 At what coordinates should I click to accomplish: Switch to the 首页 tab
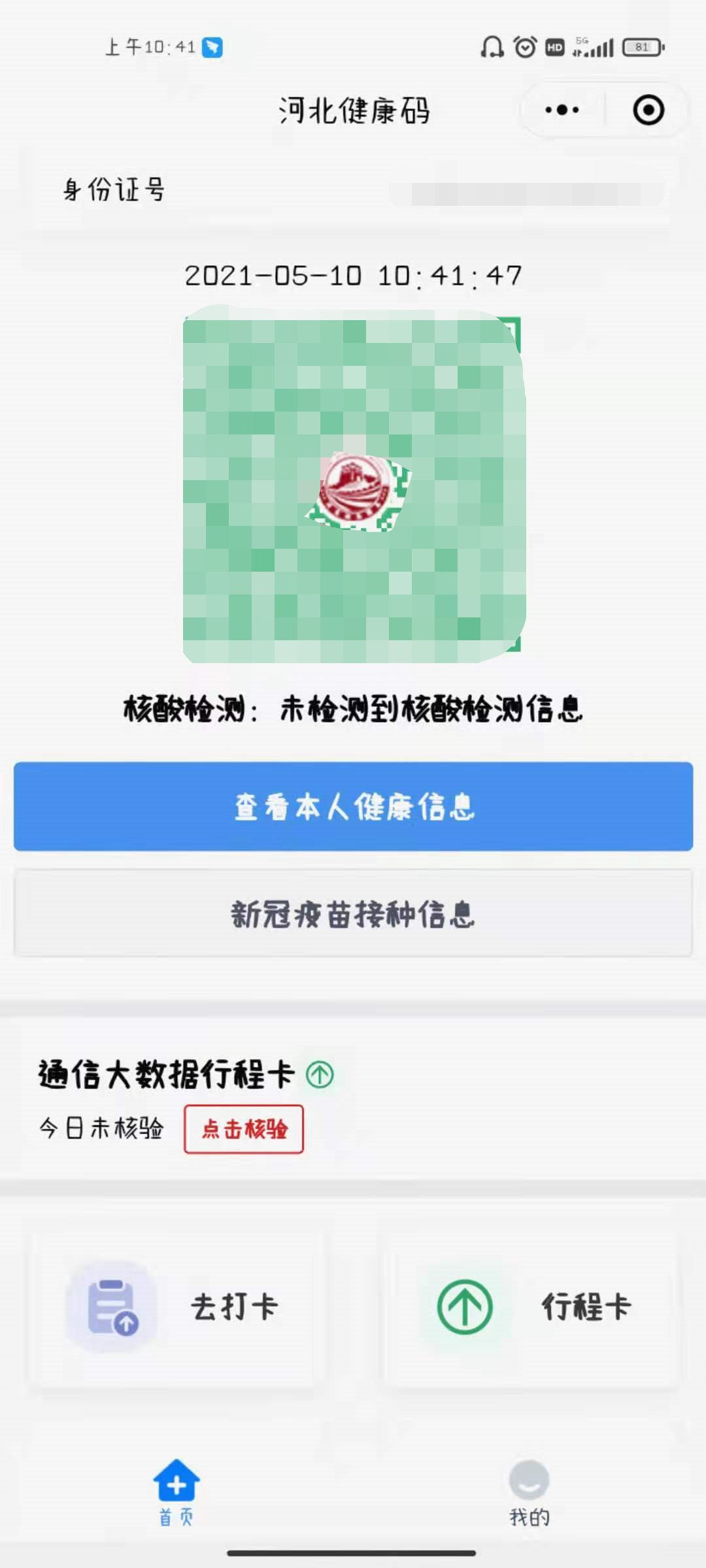tap(176, 1491)
